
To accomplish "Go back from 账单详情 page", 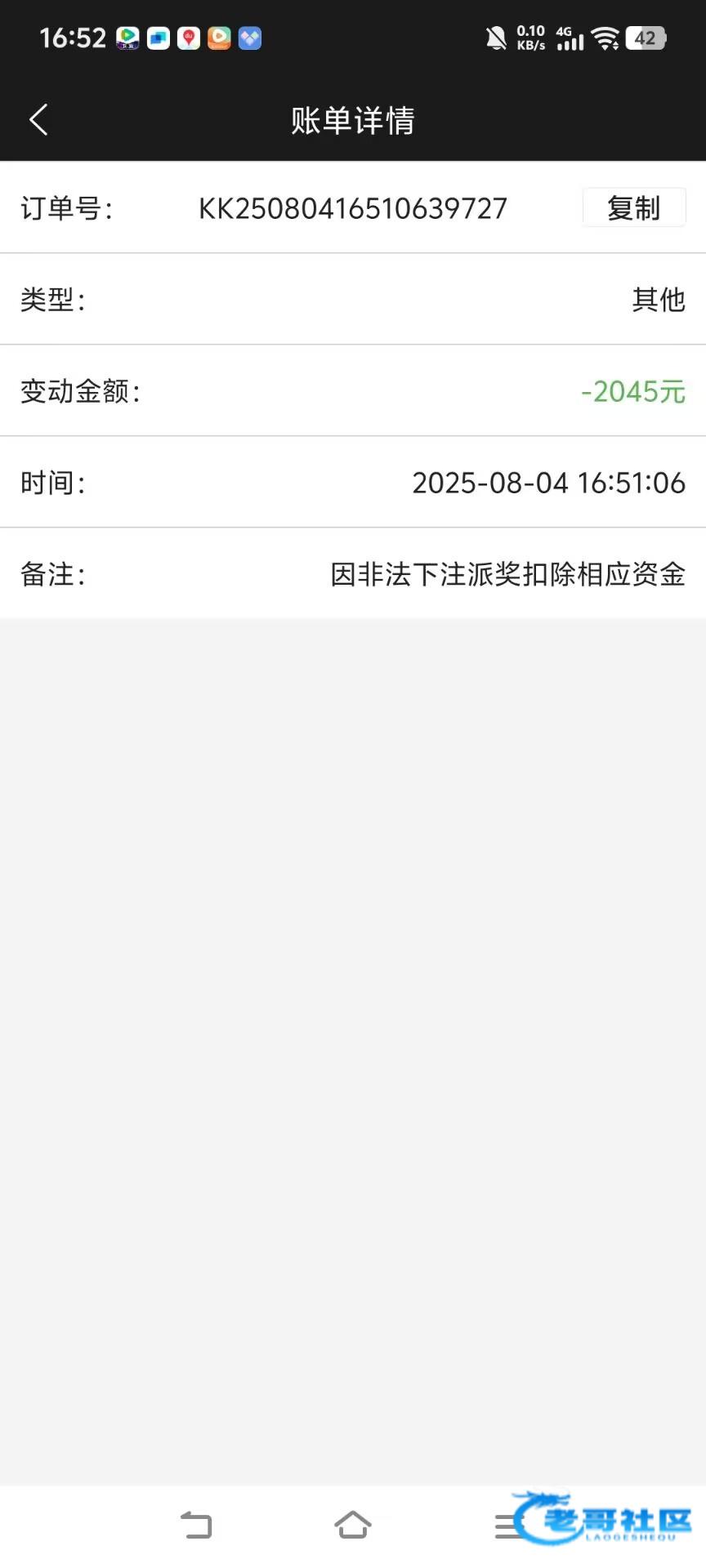I will [x=38, y=120].
